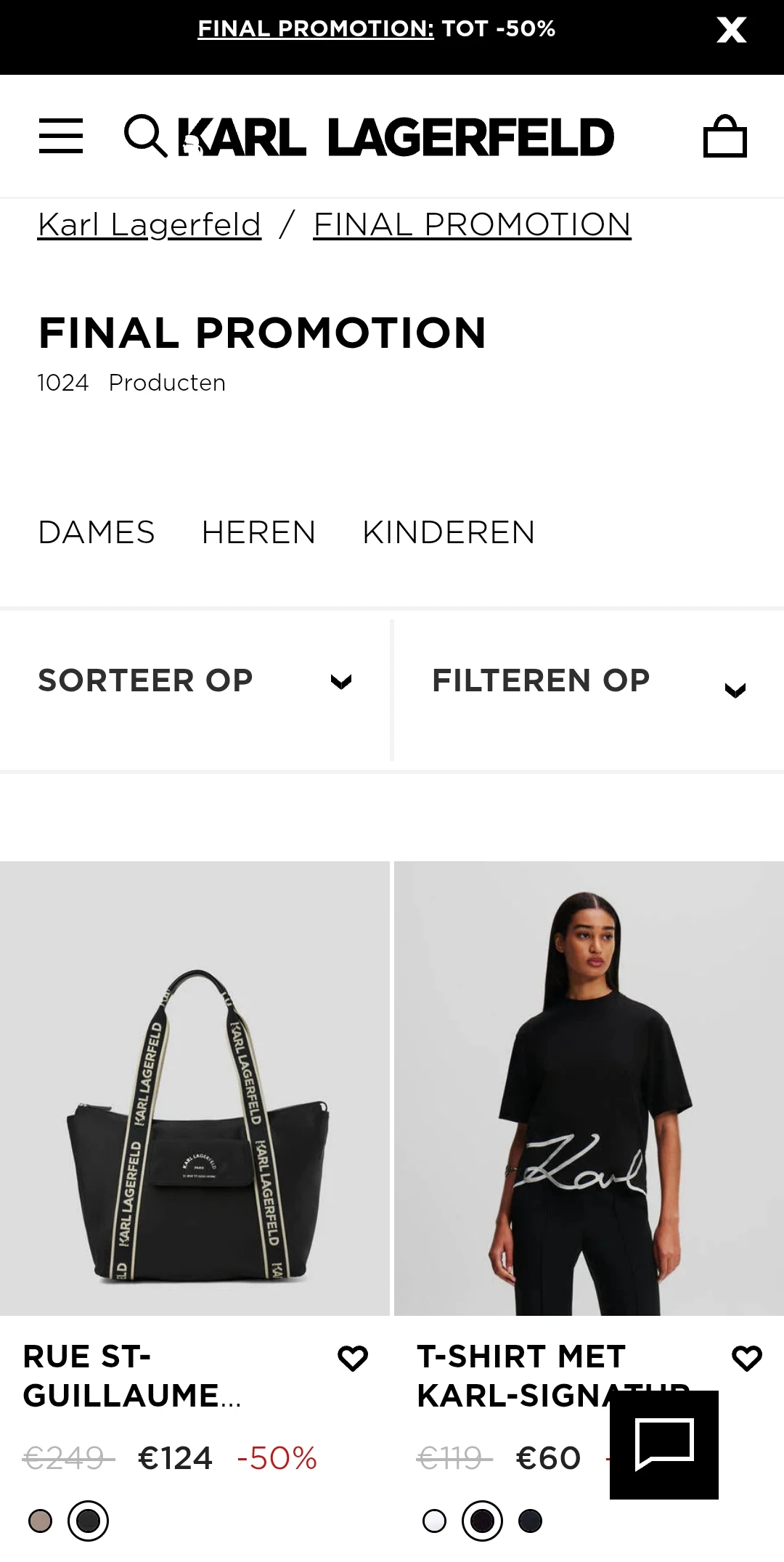Click the search magnifier icon
This screenshot has width=784, height=1562.
point(147,137)
